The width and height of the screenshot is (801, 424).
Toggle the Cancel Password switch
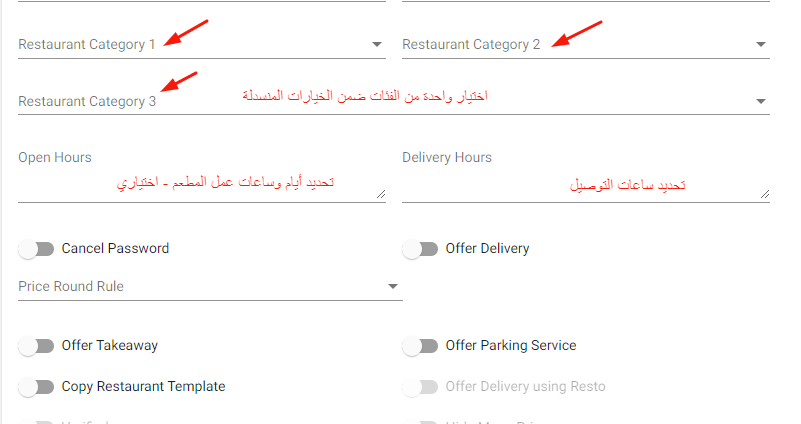[x=35, y=249]
